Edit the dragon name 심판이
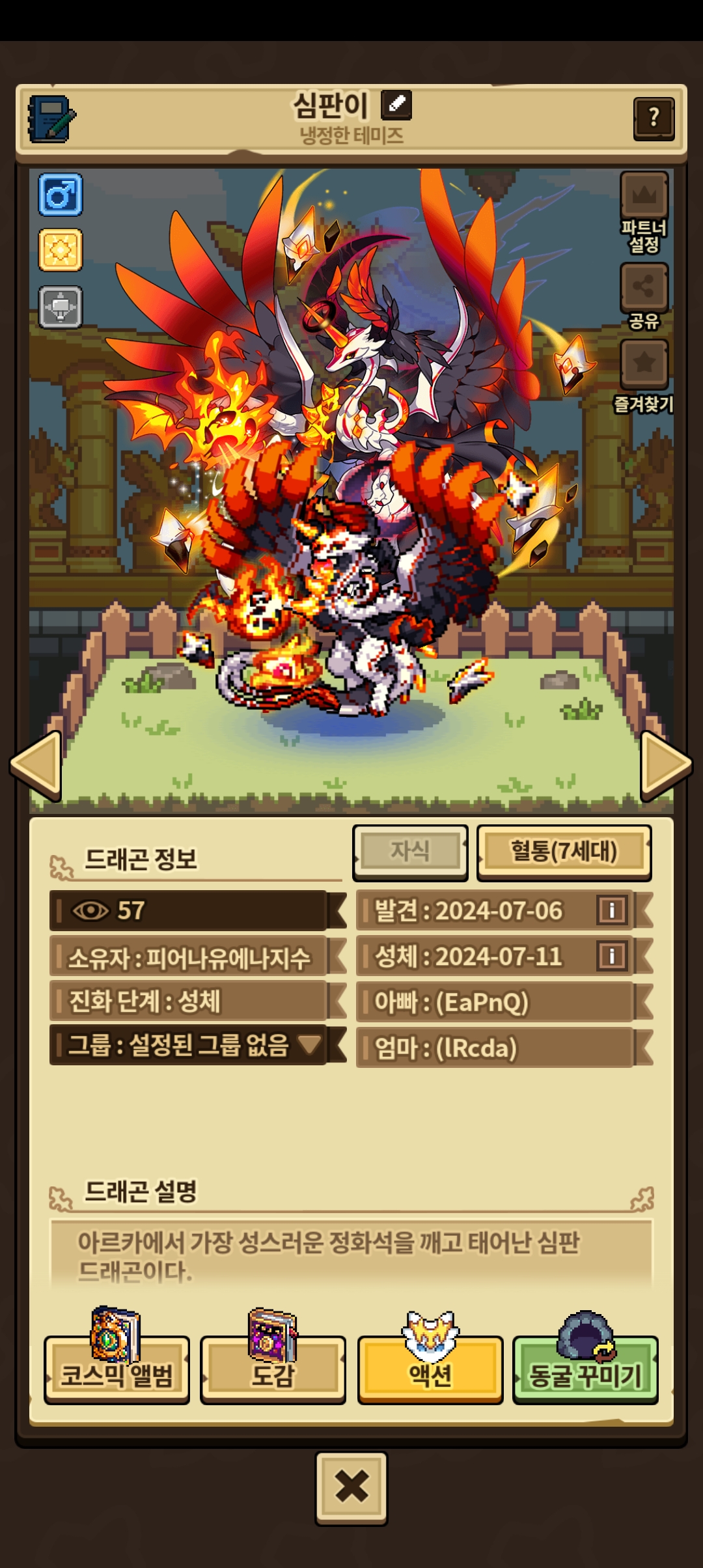 tap(396, 105)
